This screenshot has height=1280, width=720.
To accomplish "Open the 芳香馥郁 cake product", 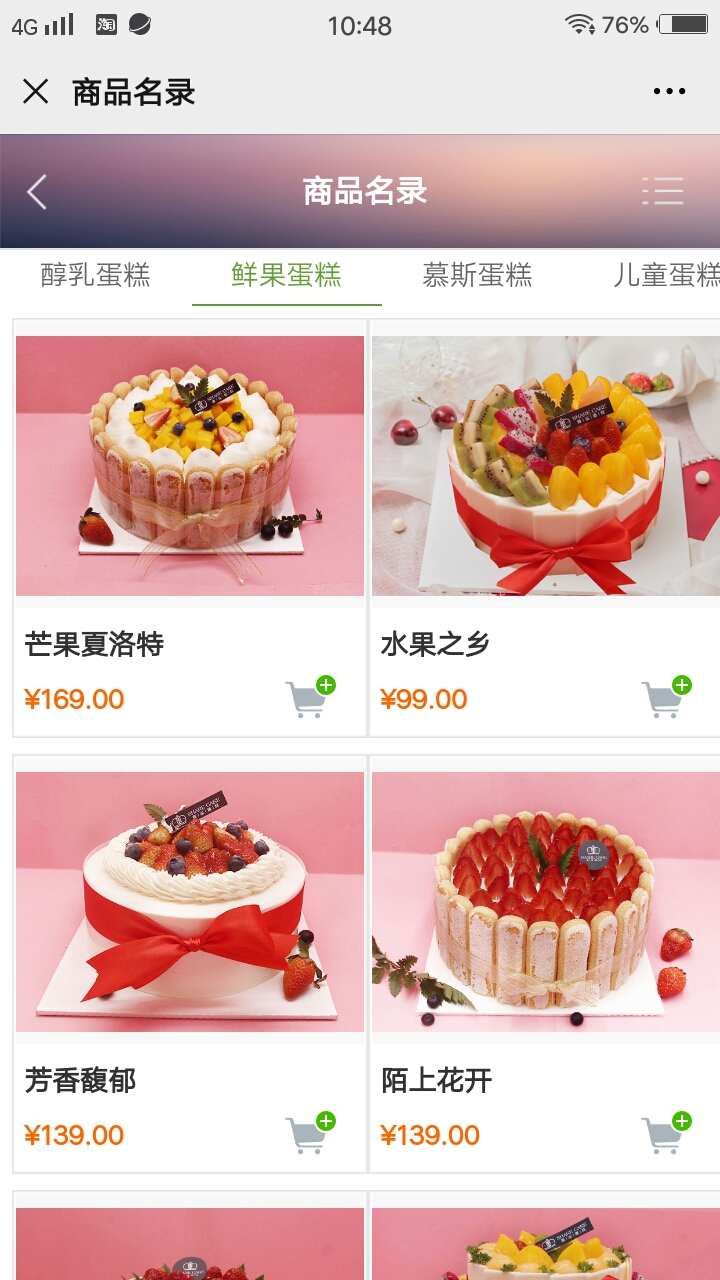I will point(190,902).
